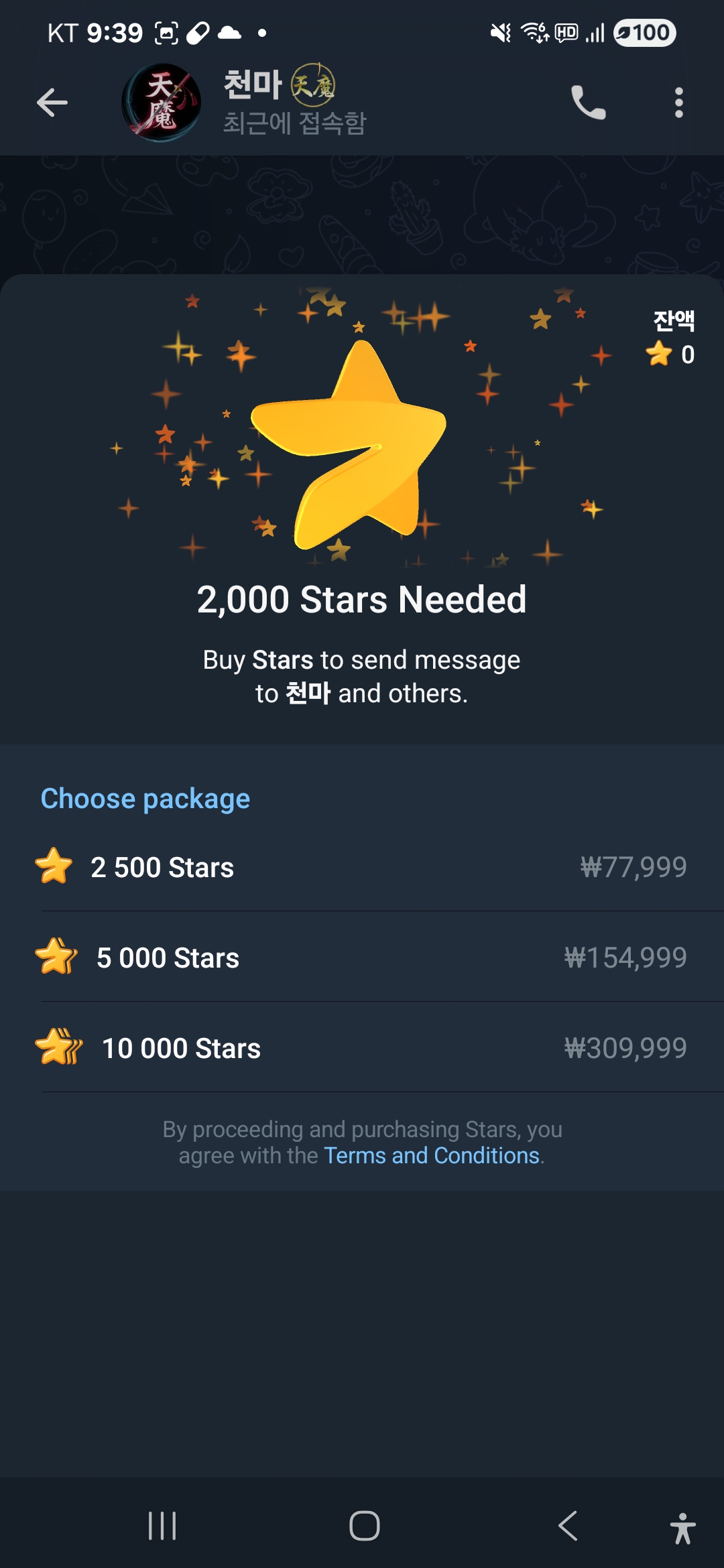Image resolution: width=724 pixels, height=1568 pixels.
Task: Open the Terms and Conditions link
Action: point(432,1156)
